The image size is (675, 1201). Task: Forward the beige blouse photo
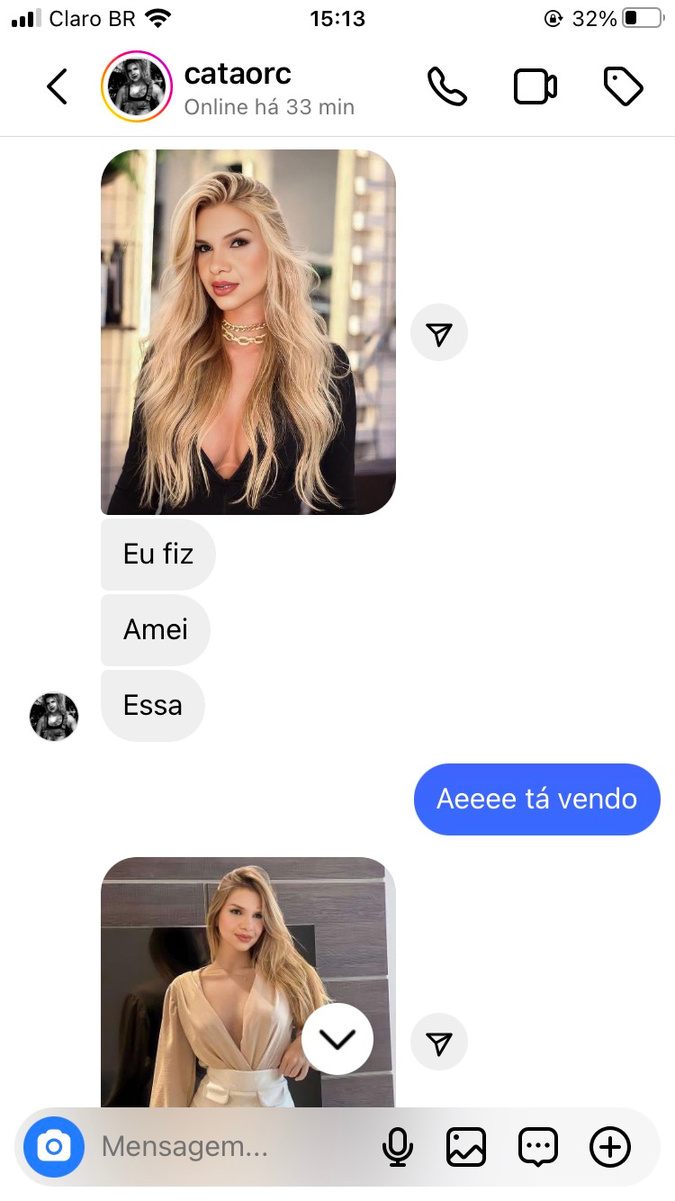[439, 1043]
